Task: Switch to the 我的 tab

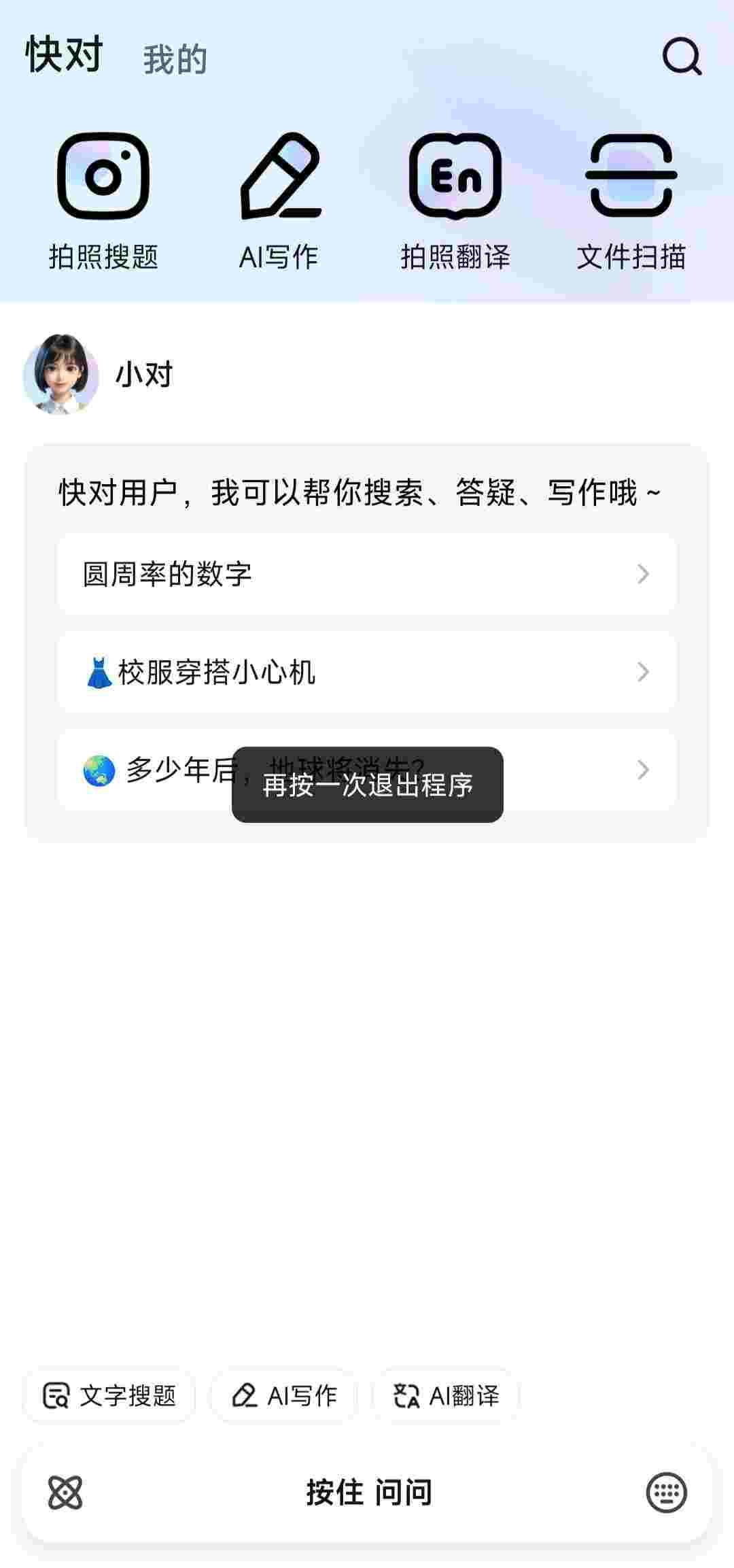Action: (x=175, y=59)
